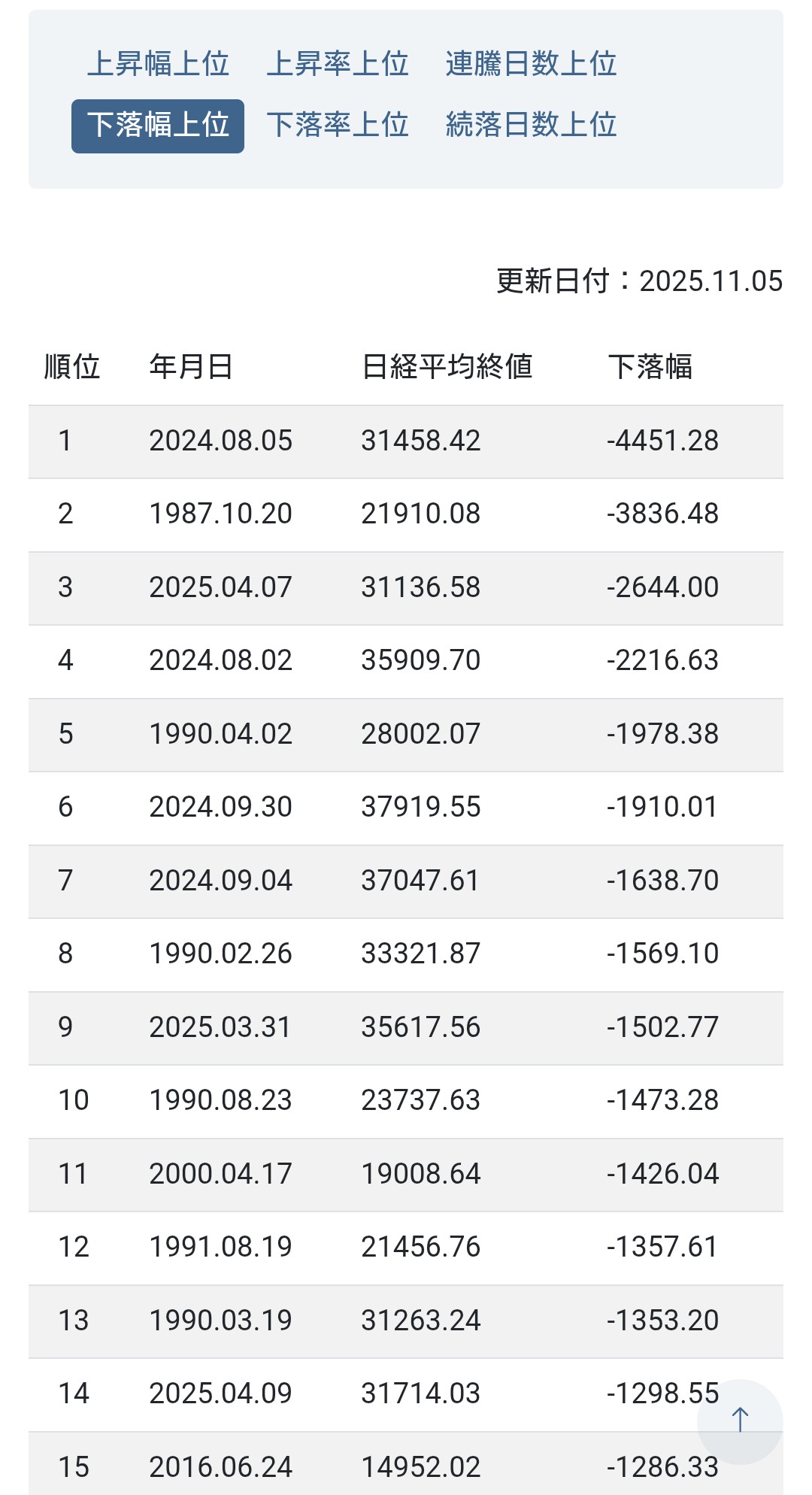Go to 続落日数上位 ranking
Screen dimensions: 812x1495
[531, 126]
